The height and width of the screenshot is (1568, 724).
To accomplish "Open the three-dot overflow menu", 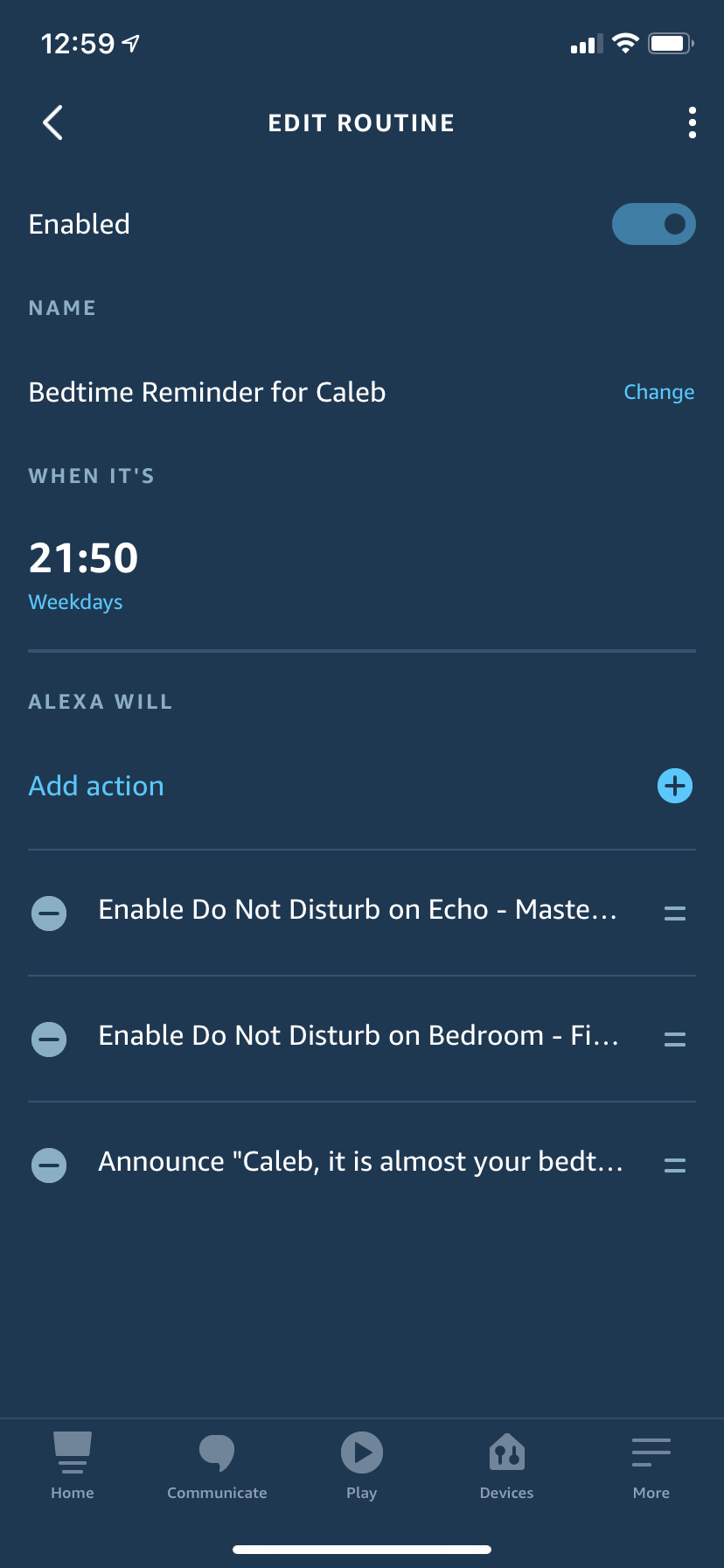I will 693,122.
